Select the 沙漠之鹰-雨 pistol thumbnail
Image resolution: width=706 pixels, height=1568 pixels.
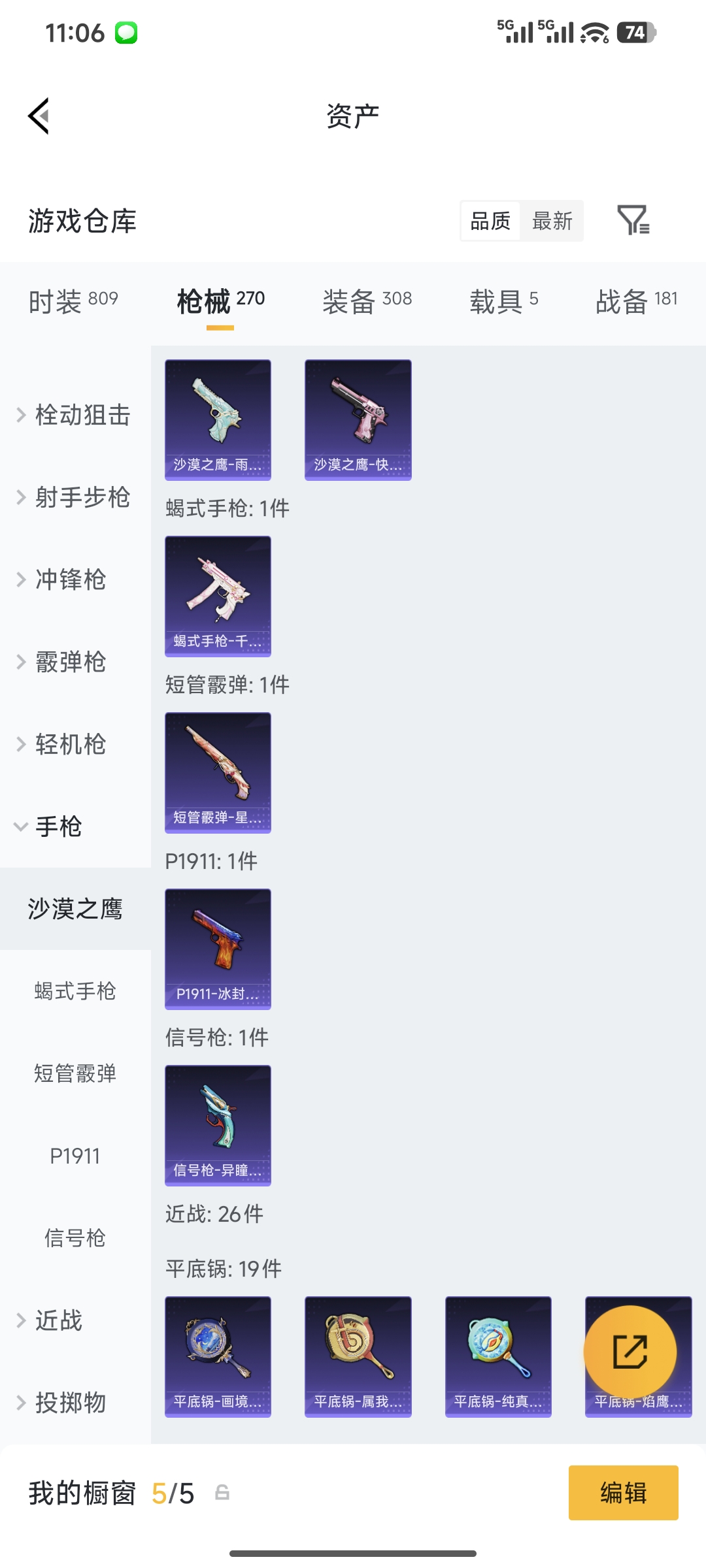click(x=218, y=418)
